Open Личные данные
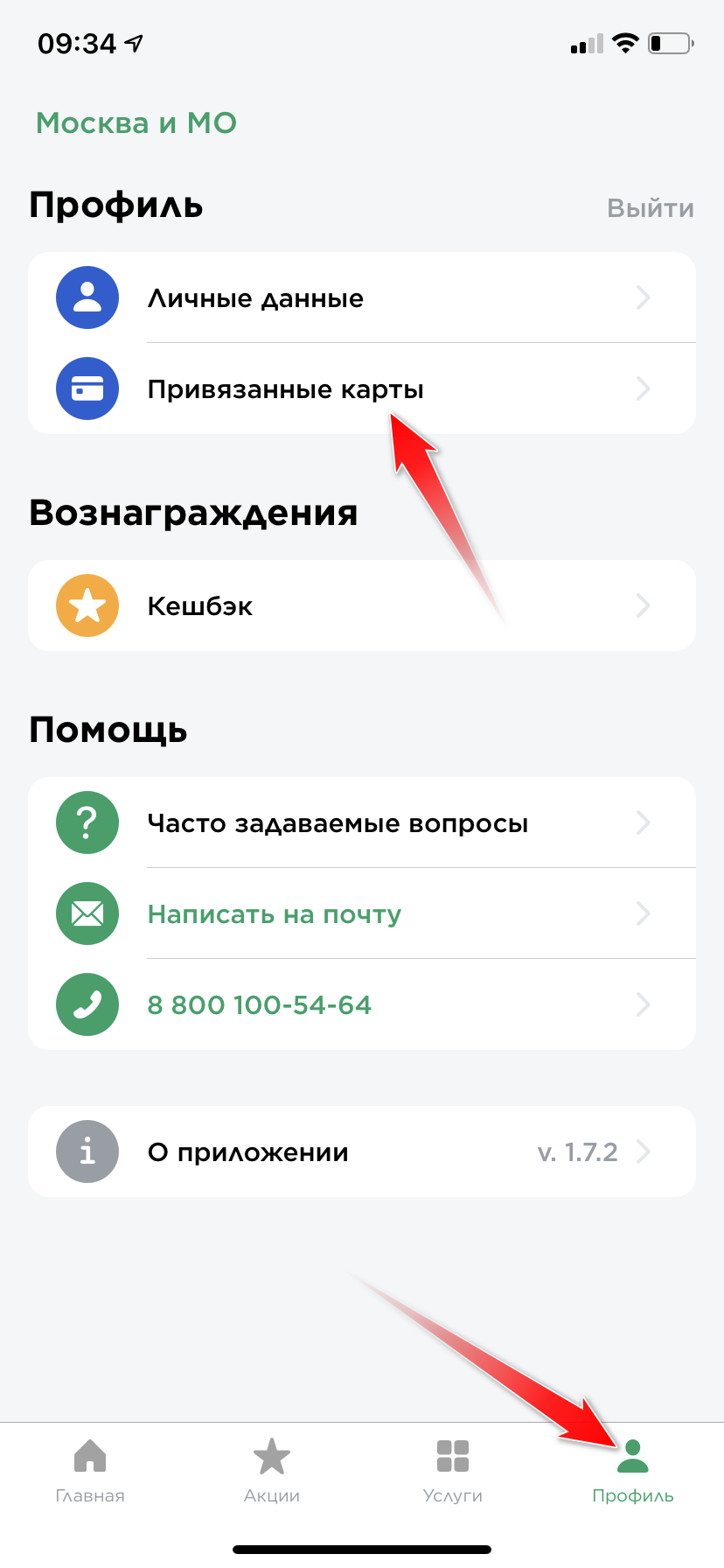Viewport: 724px width, 1568px height. 361,298
